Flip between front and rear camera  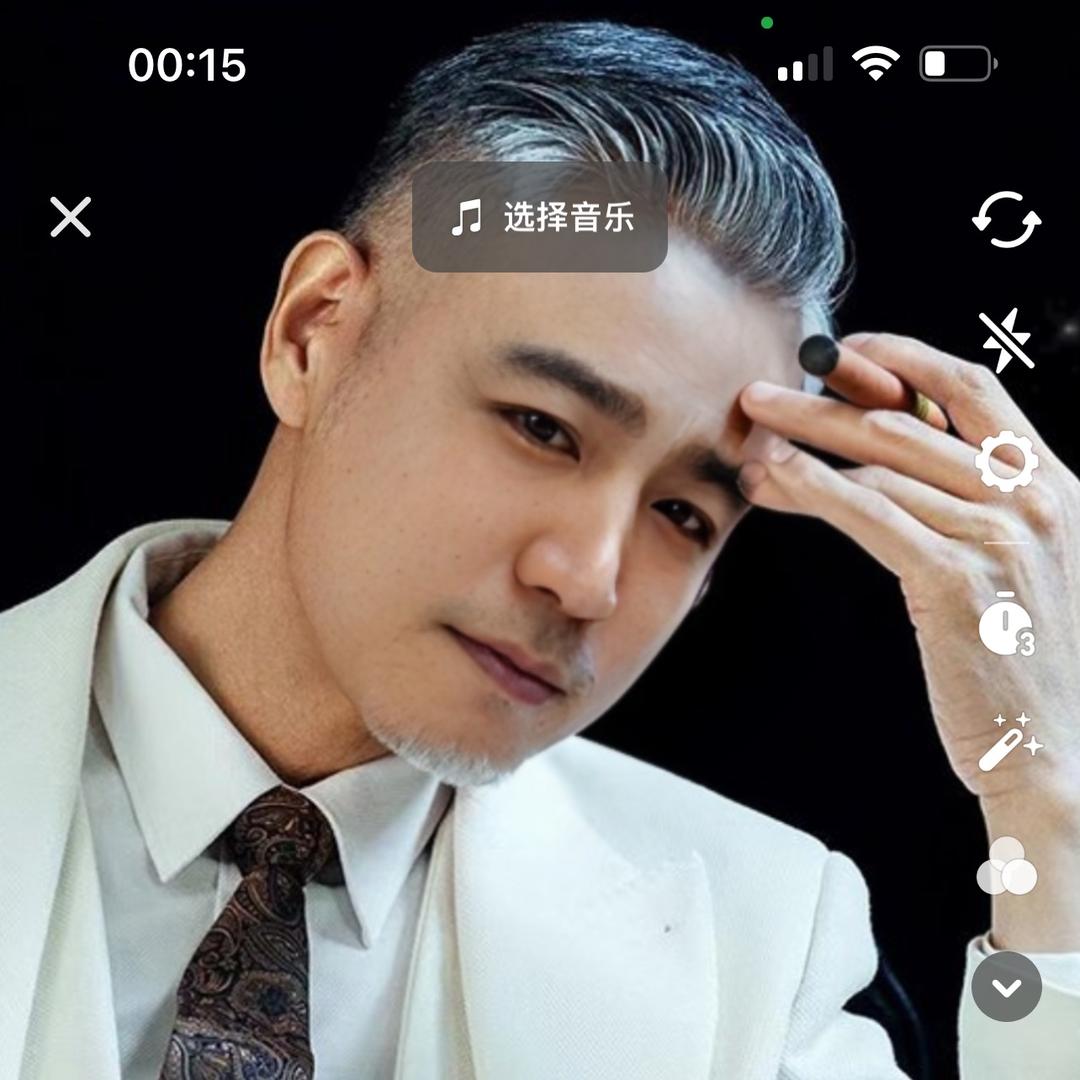coord(1006,219)
